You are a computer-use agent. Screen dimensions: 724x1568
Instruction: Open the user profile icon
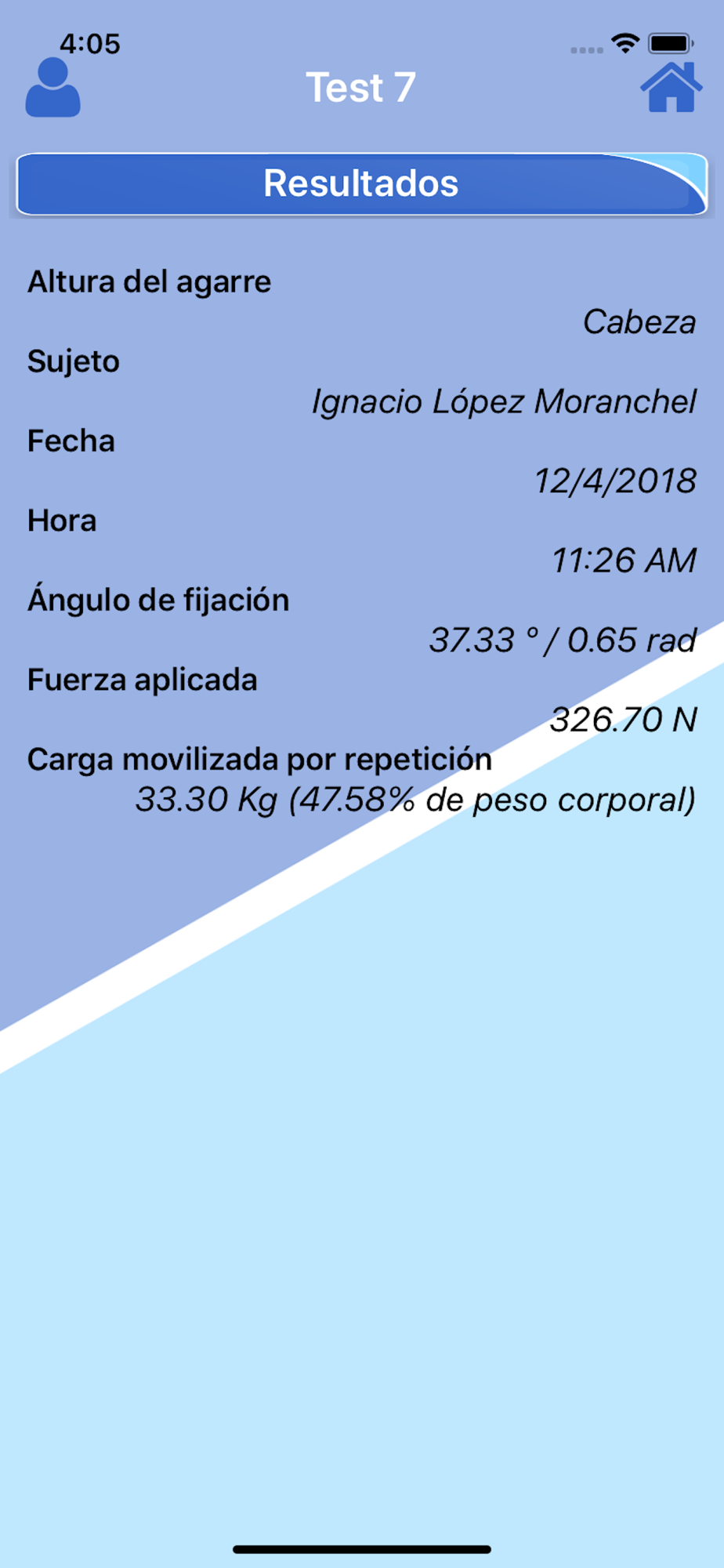pyautogui.click(x=52, y=87)
